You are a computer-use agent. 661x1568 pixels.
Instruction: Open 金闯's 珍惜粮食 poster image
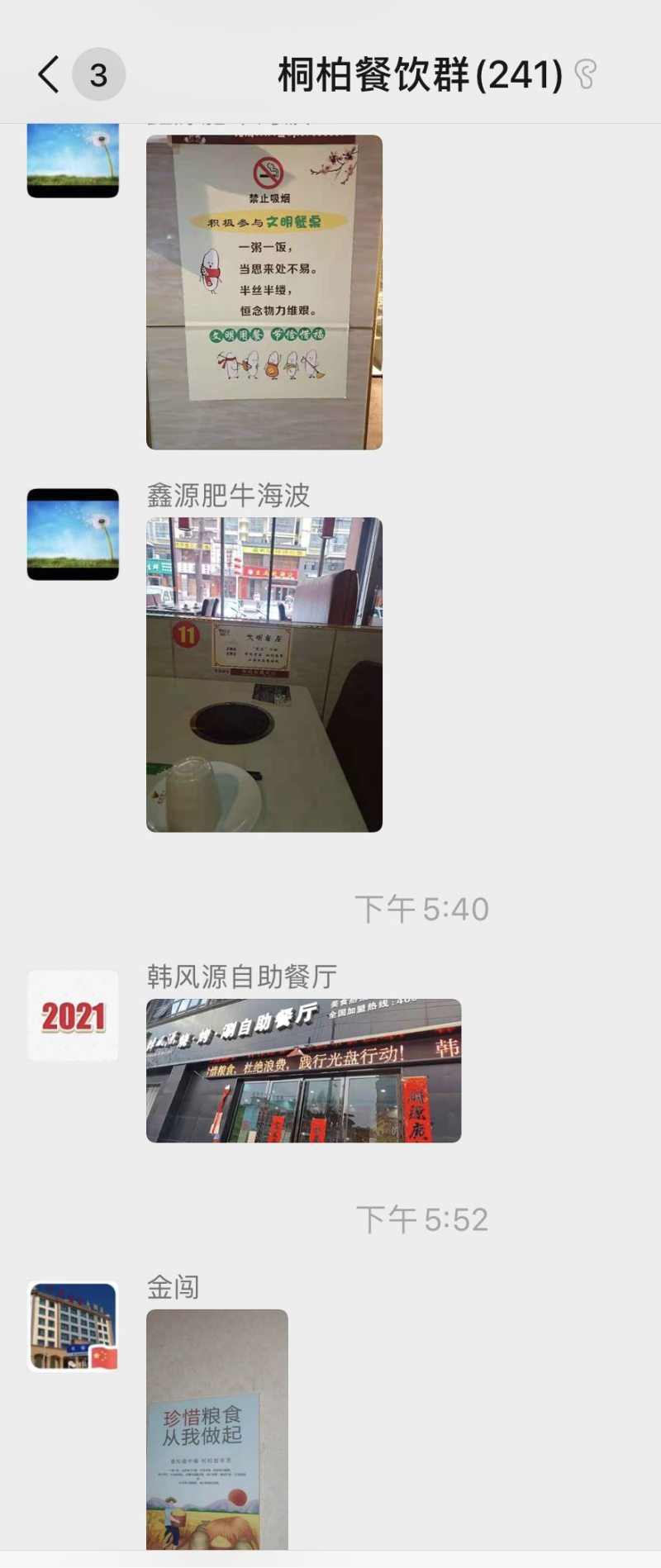point(217,1429)
